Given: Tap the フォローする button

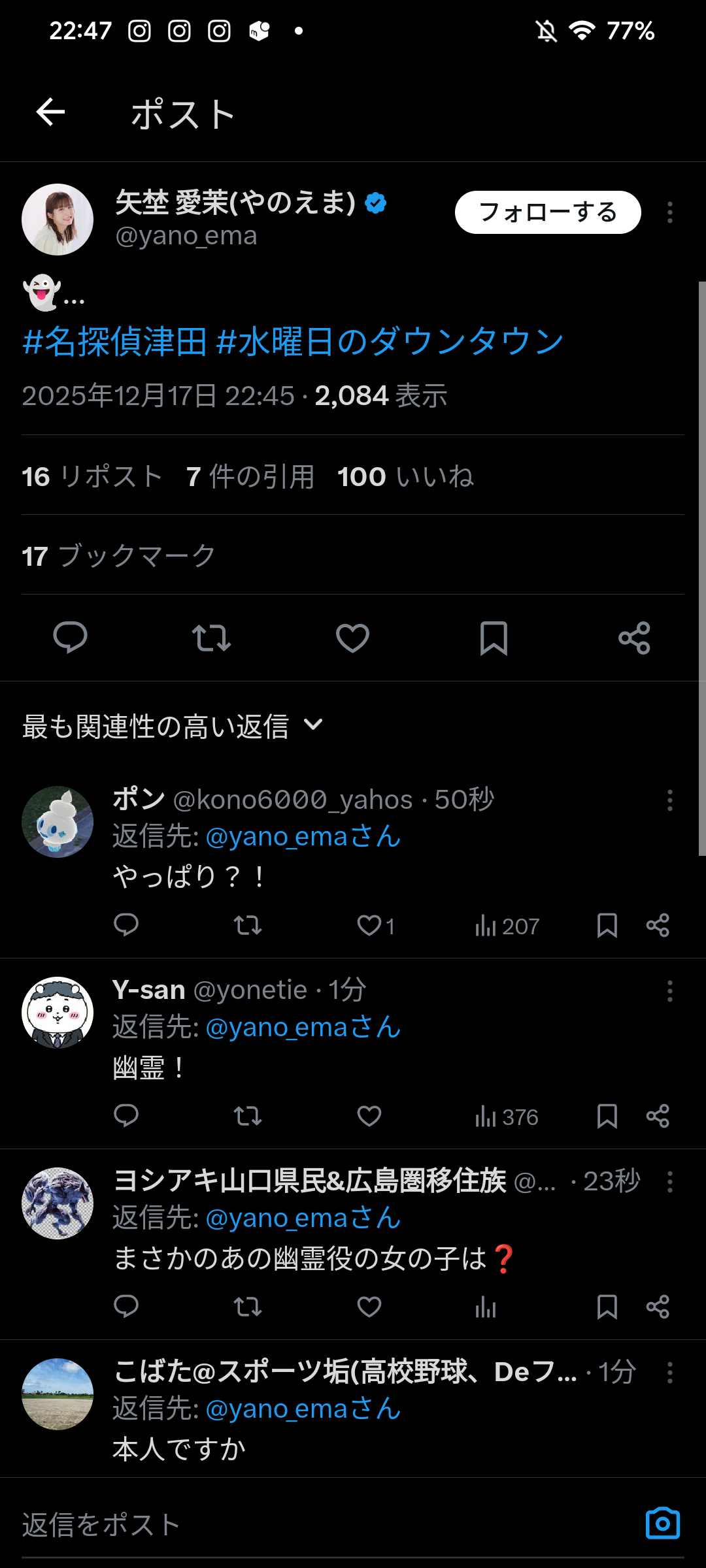Looking at the screenshot, I should (547, 212).
